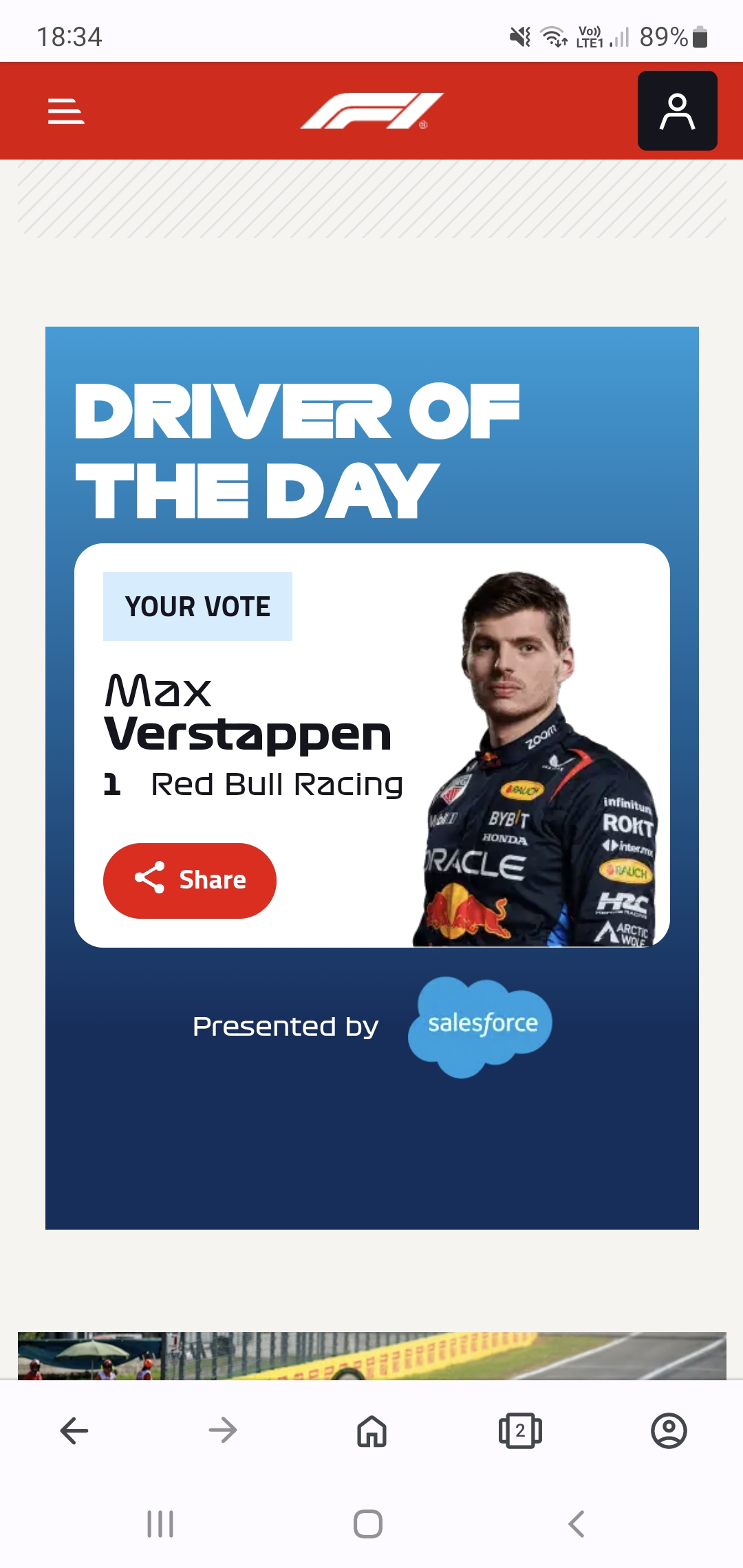Image resolution: width=743 pixels, height=1568 pixels.
Task: Go to the F1 homepage logo
Action: click(372, 111)
